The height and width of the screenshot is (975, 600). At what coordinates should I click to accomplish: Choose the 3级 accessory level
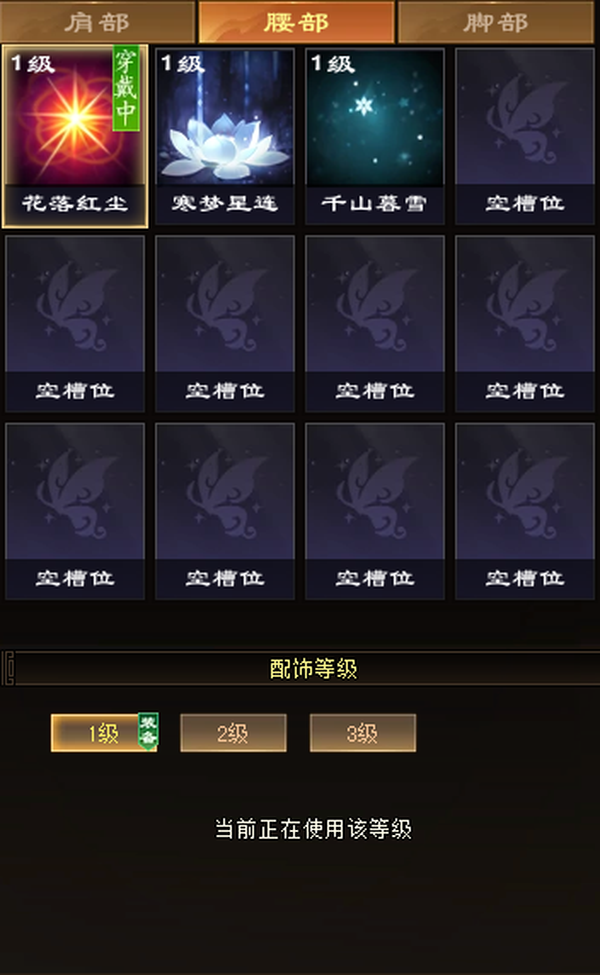pyautogui.click(x=362, y=733)
